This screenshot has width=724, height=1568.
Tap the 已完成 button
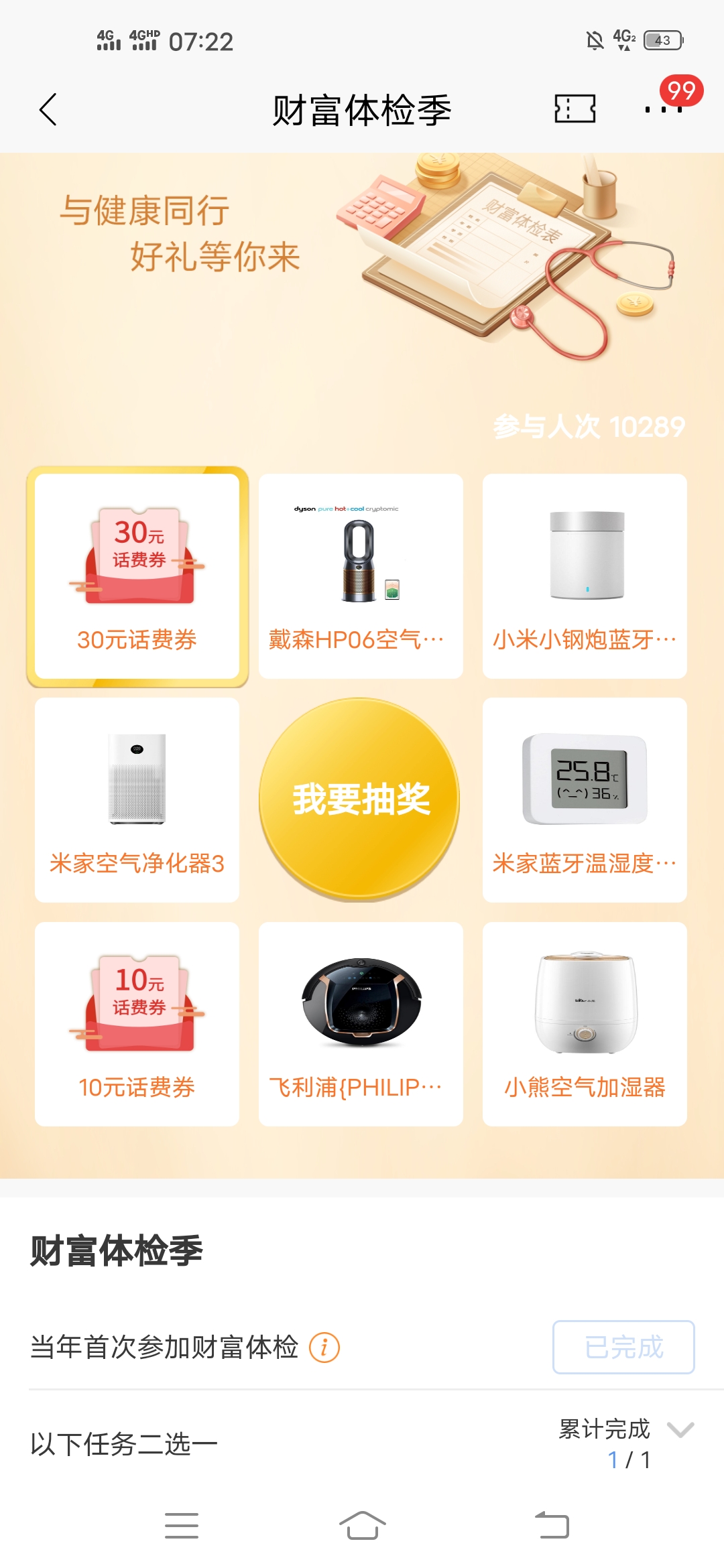pos(623,1347)
